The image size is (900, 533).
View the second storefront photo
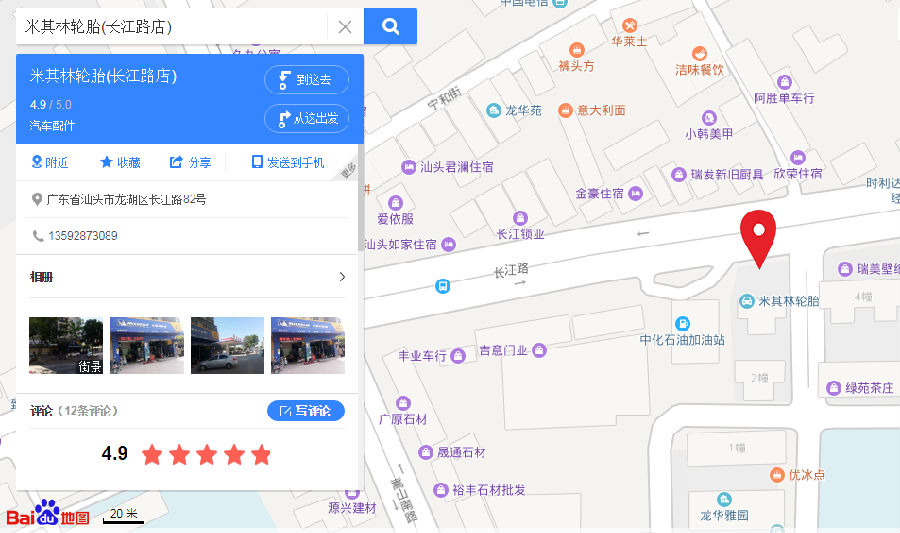[x=147, y=346]
